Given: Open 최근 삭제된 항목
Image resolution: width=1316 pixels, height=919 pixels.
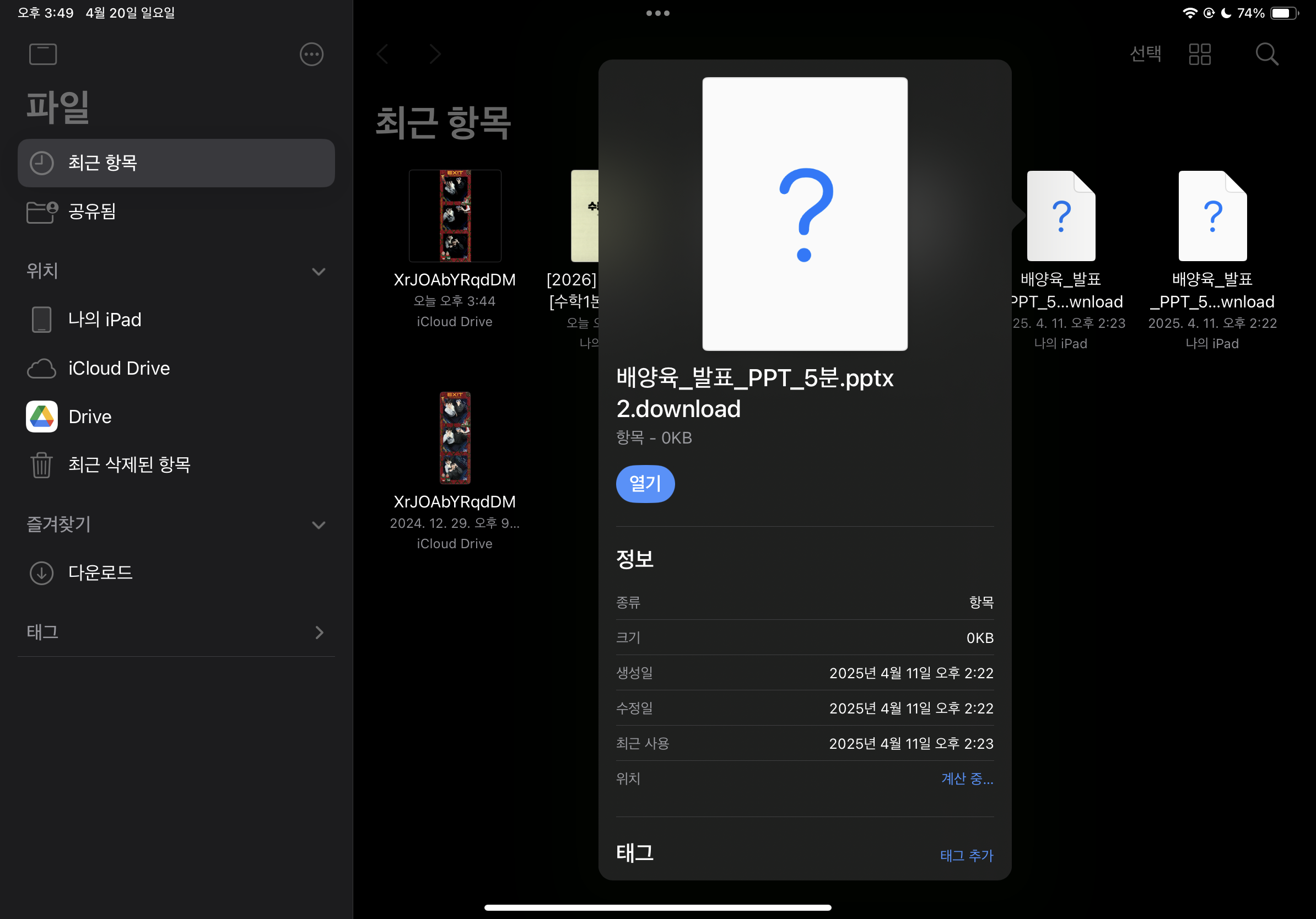Looking at the screenshot, I should (x=129, y=464).
